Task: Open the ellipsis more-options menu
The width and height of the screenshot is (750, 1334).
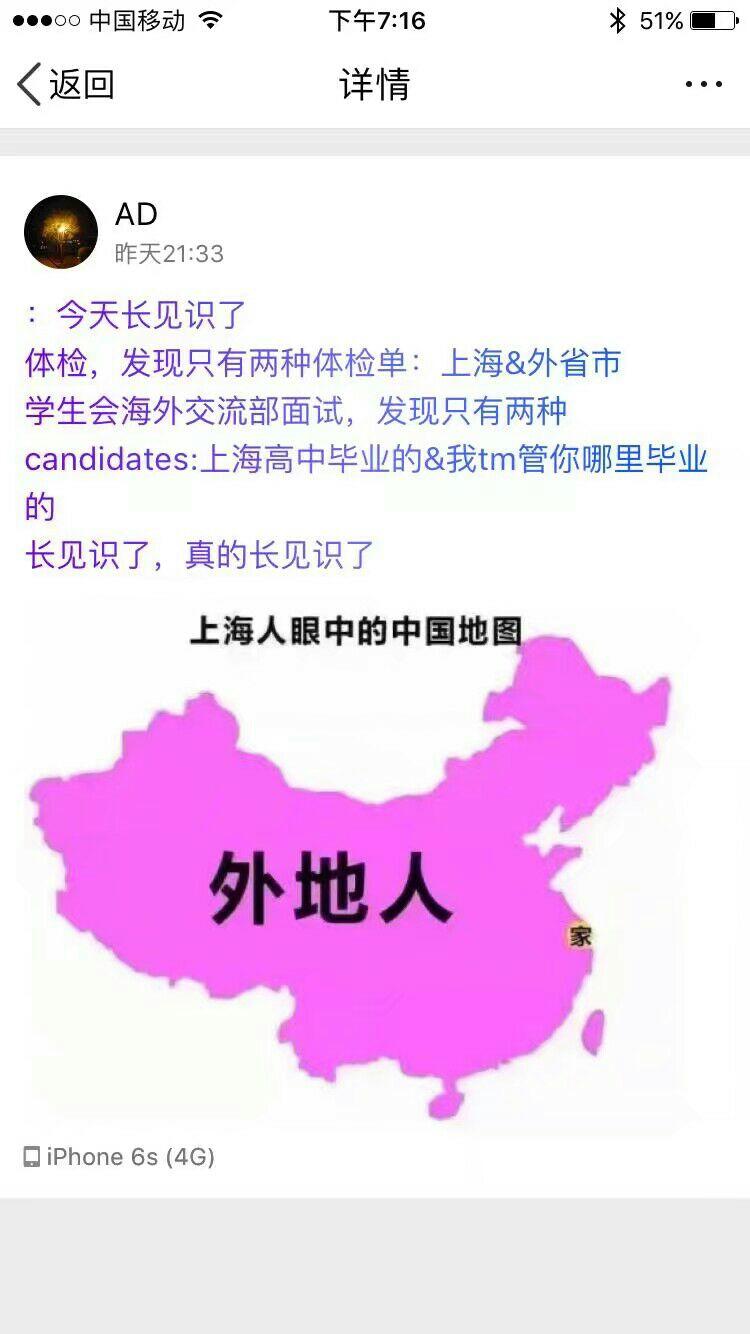Action: 713,85
